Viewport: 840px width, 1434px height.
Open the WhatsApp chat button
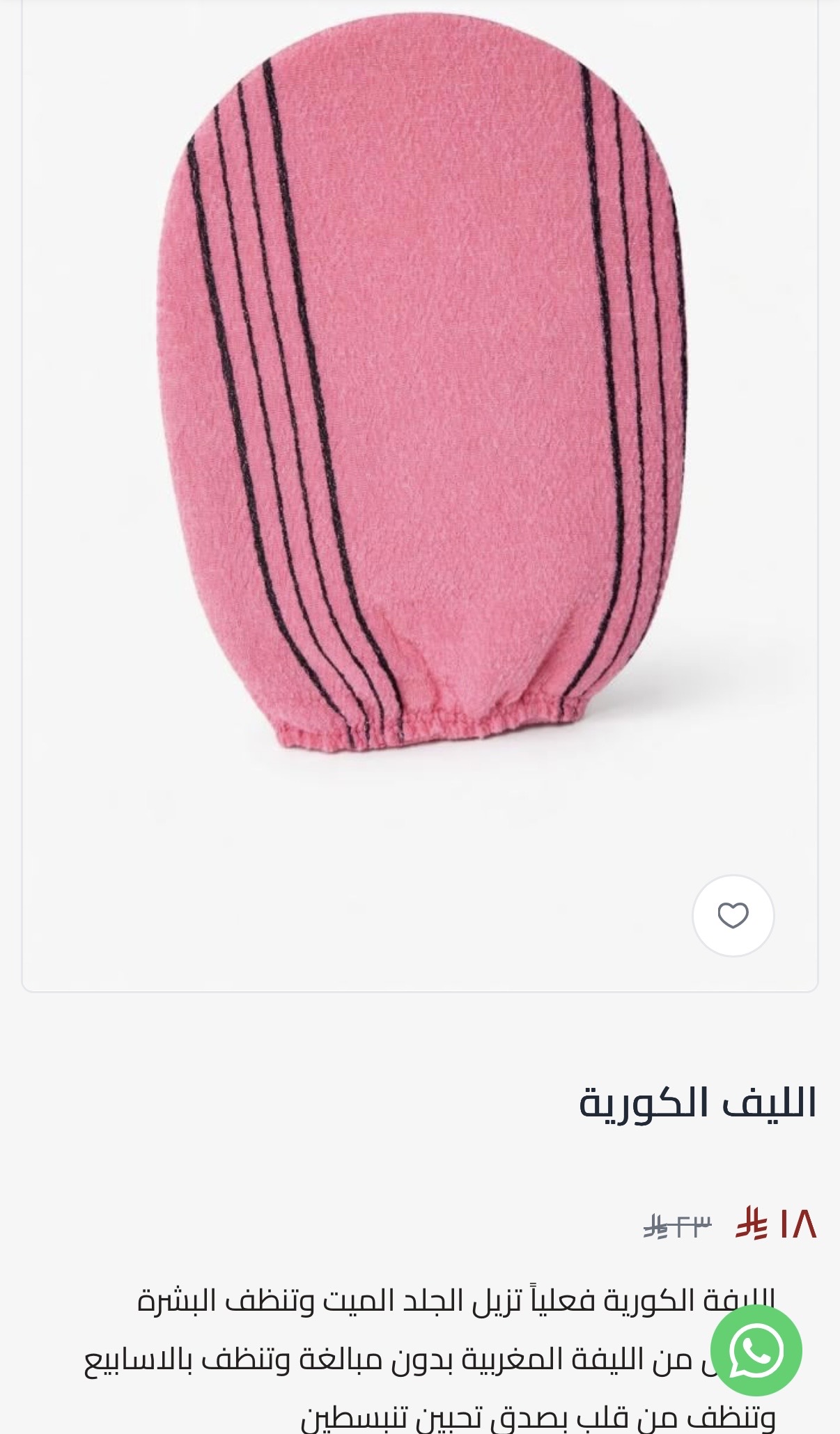coord(756,1350)
